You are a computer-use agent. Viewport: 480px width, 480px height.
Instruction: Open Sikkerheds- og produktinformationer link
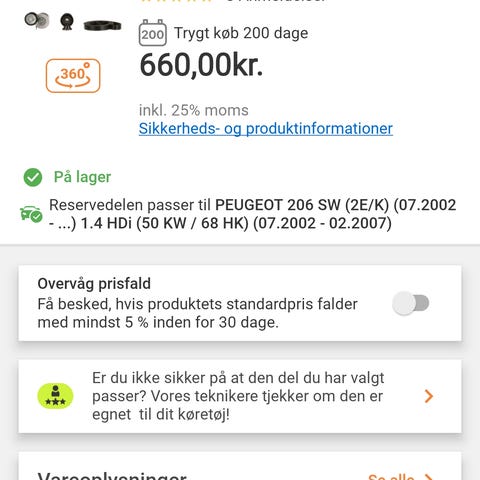pos(266,129)
